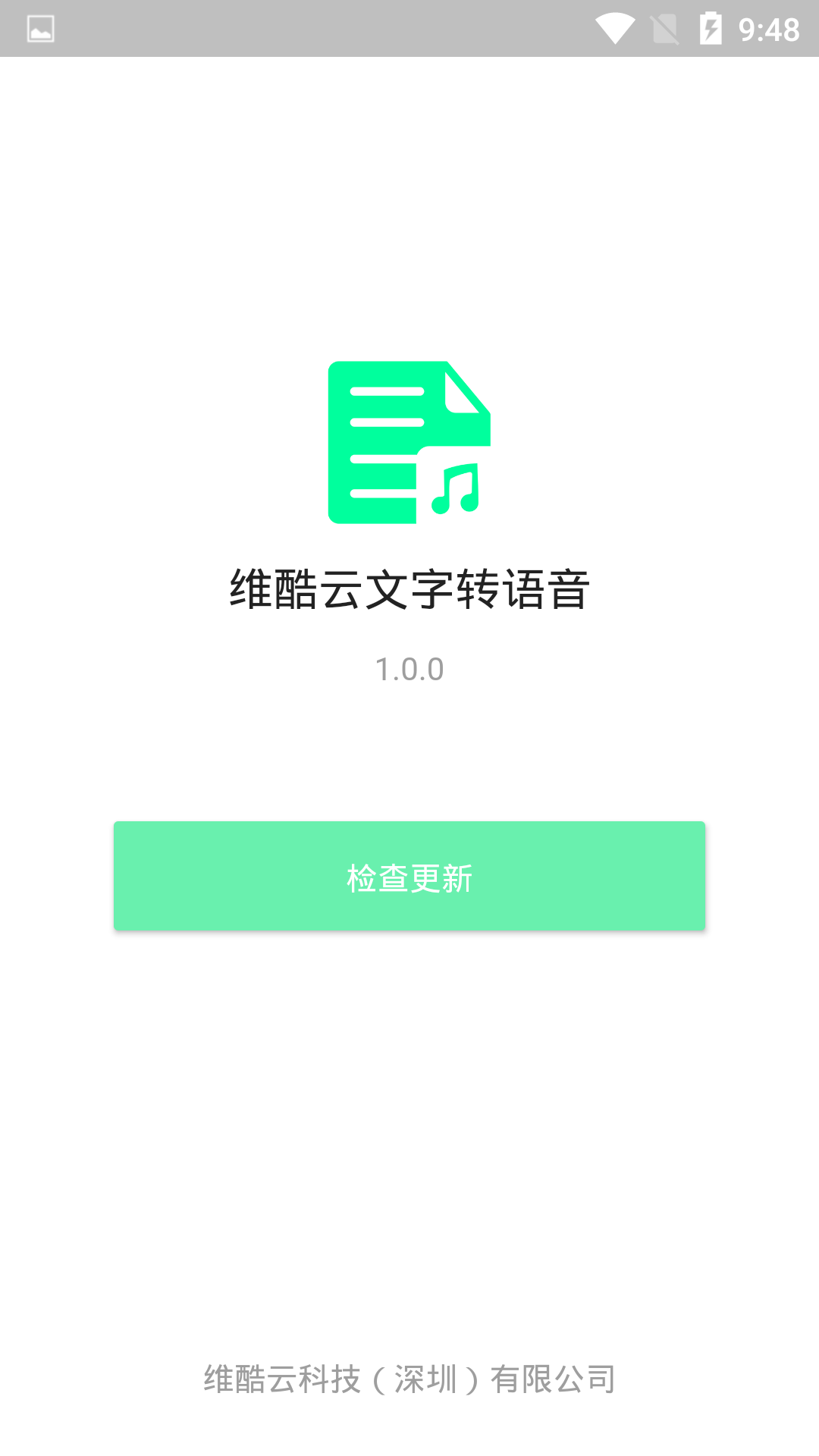Tap the app title 维酷云文字转语音

click(409, 588)
